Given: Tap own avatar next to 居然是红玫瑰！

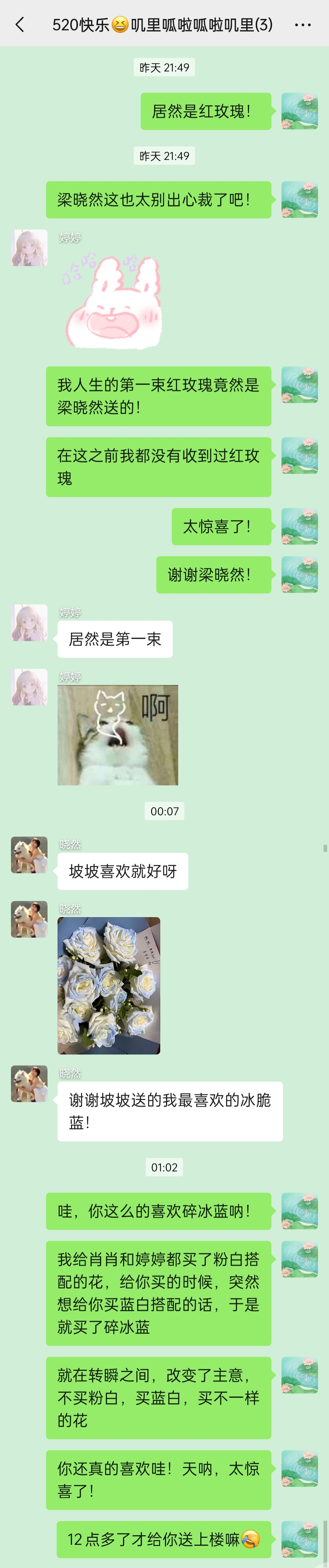Looking at the screenshot, I should click(299, 111).
